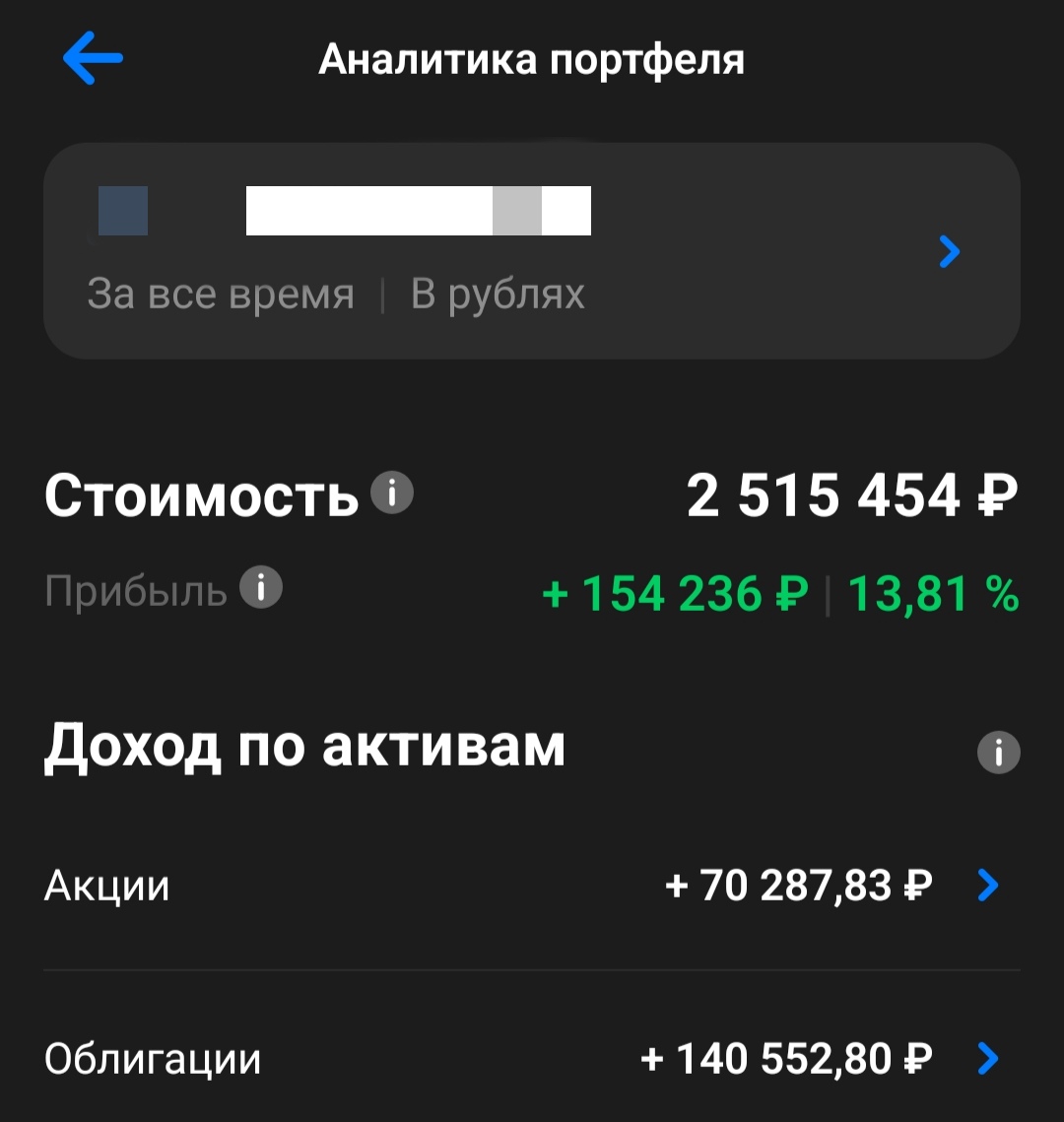The height and width of the screenshot is (1122, 1064).
Task: Open the Облигации income row
Action: click(532, 1059)
